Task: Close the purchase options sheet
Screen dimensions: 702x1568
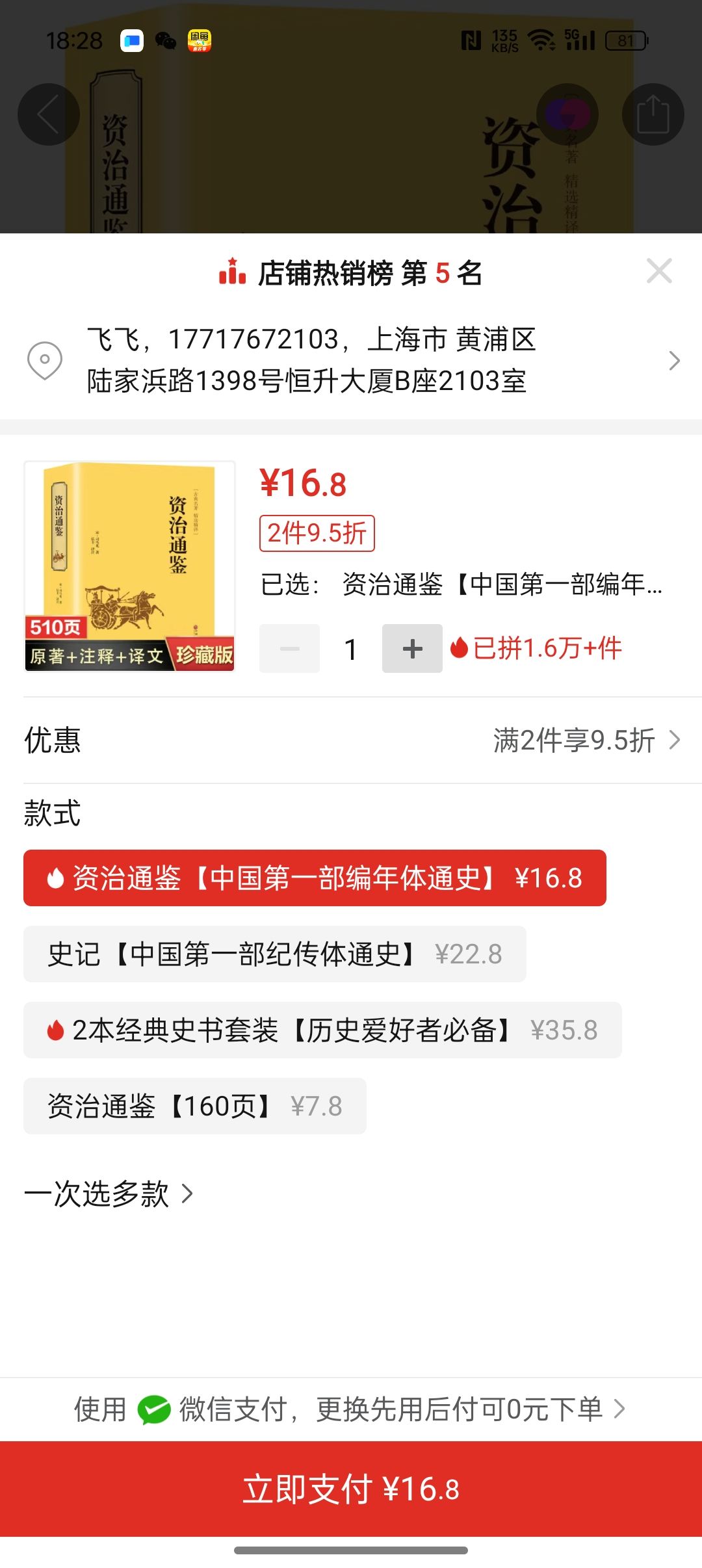Action: (659, 271)
